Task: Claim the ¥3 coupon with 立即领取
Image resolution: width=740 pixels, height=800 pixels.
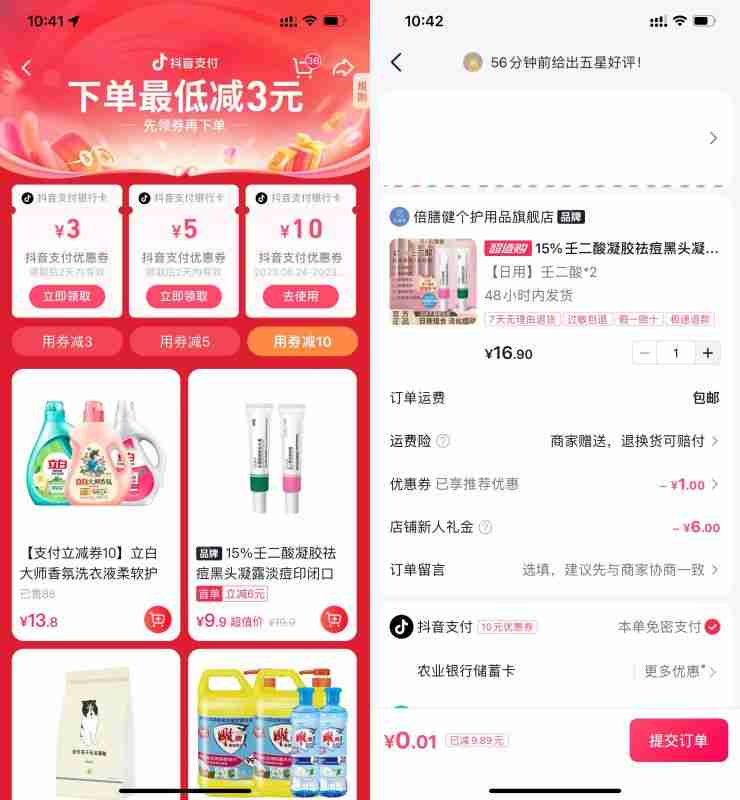Action: pos(67,296)
